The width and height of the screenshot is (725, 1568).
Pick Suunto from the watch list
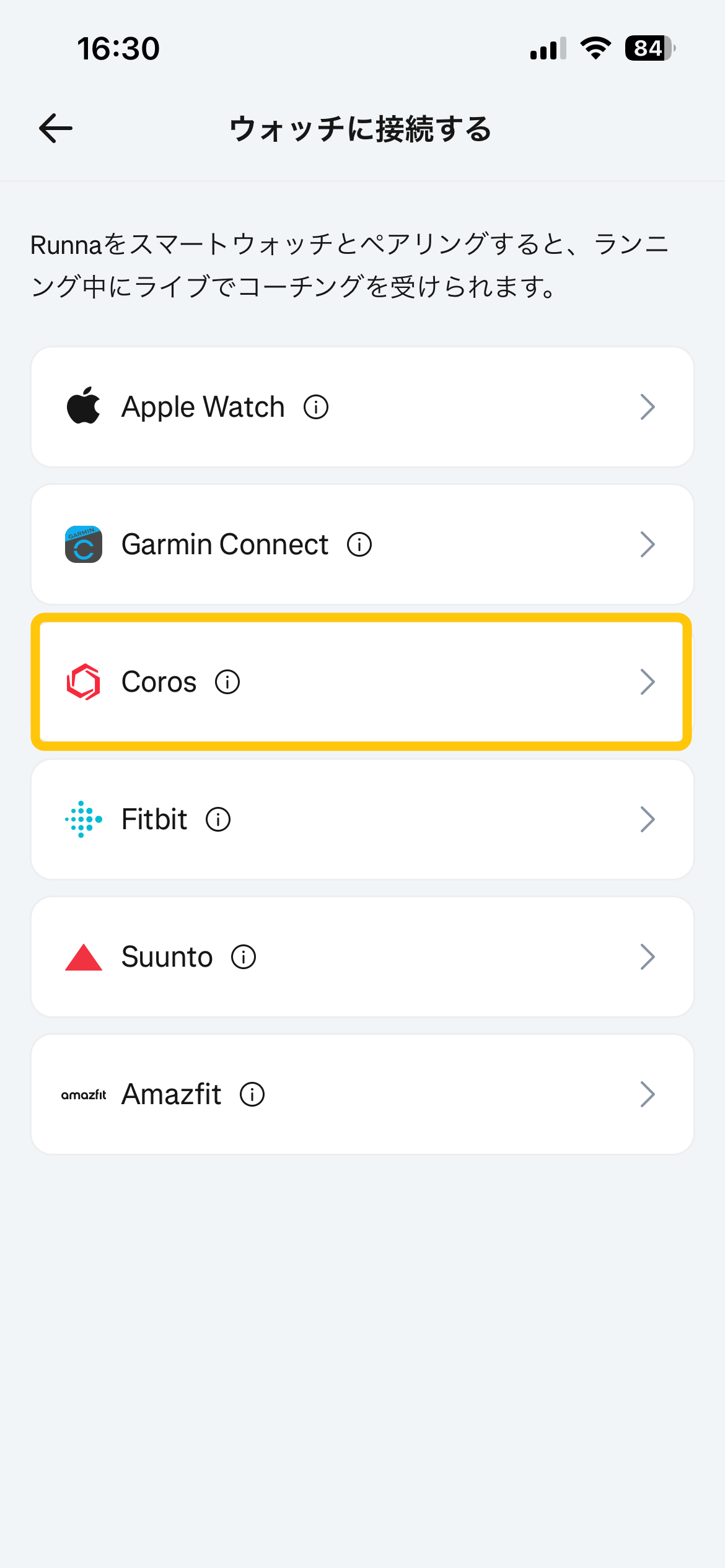(x=362, y=957)
